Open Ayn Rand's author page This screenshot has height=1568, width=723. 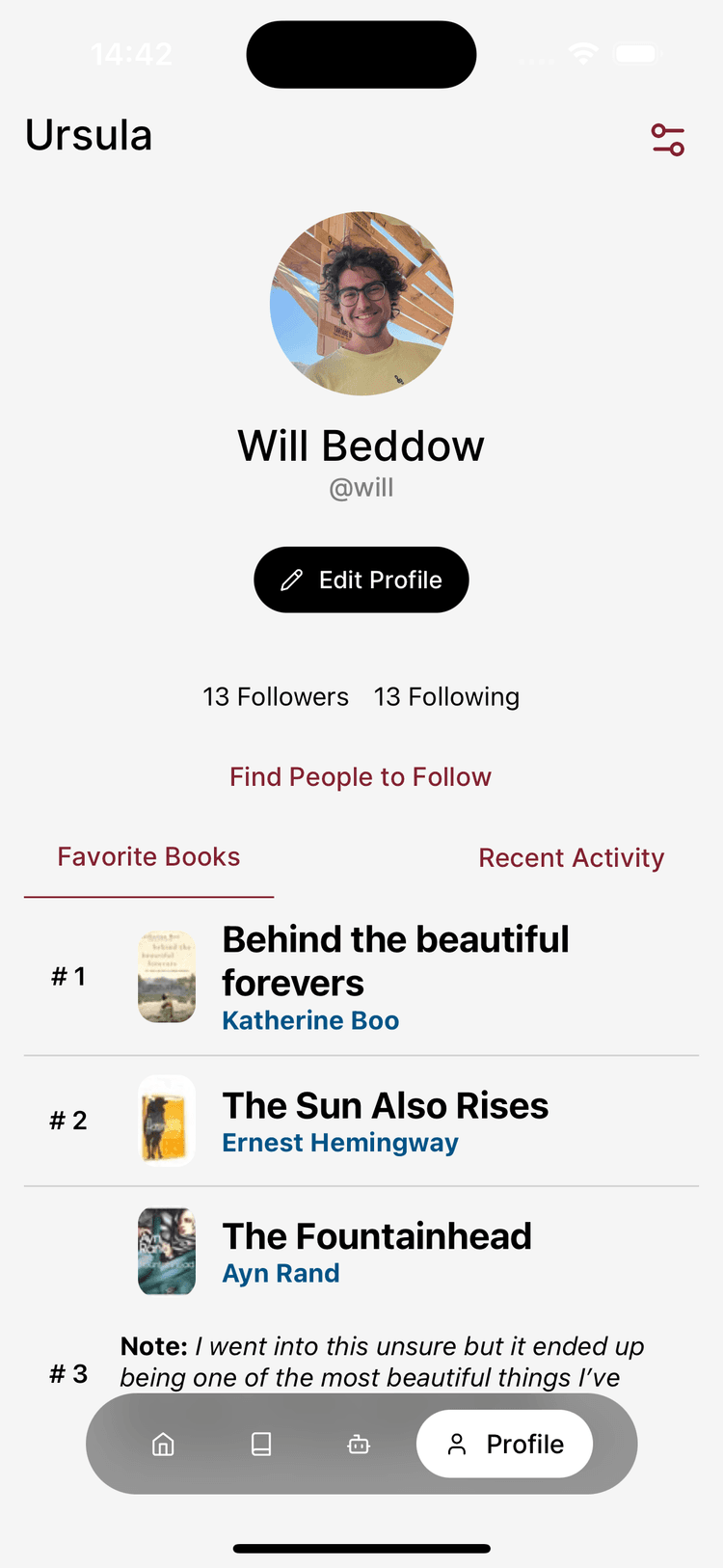click(281, 1273)
